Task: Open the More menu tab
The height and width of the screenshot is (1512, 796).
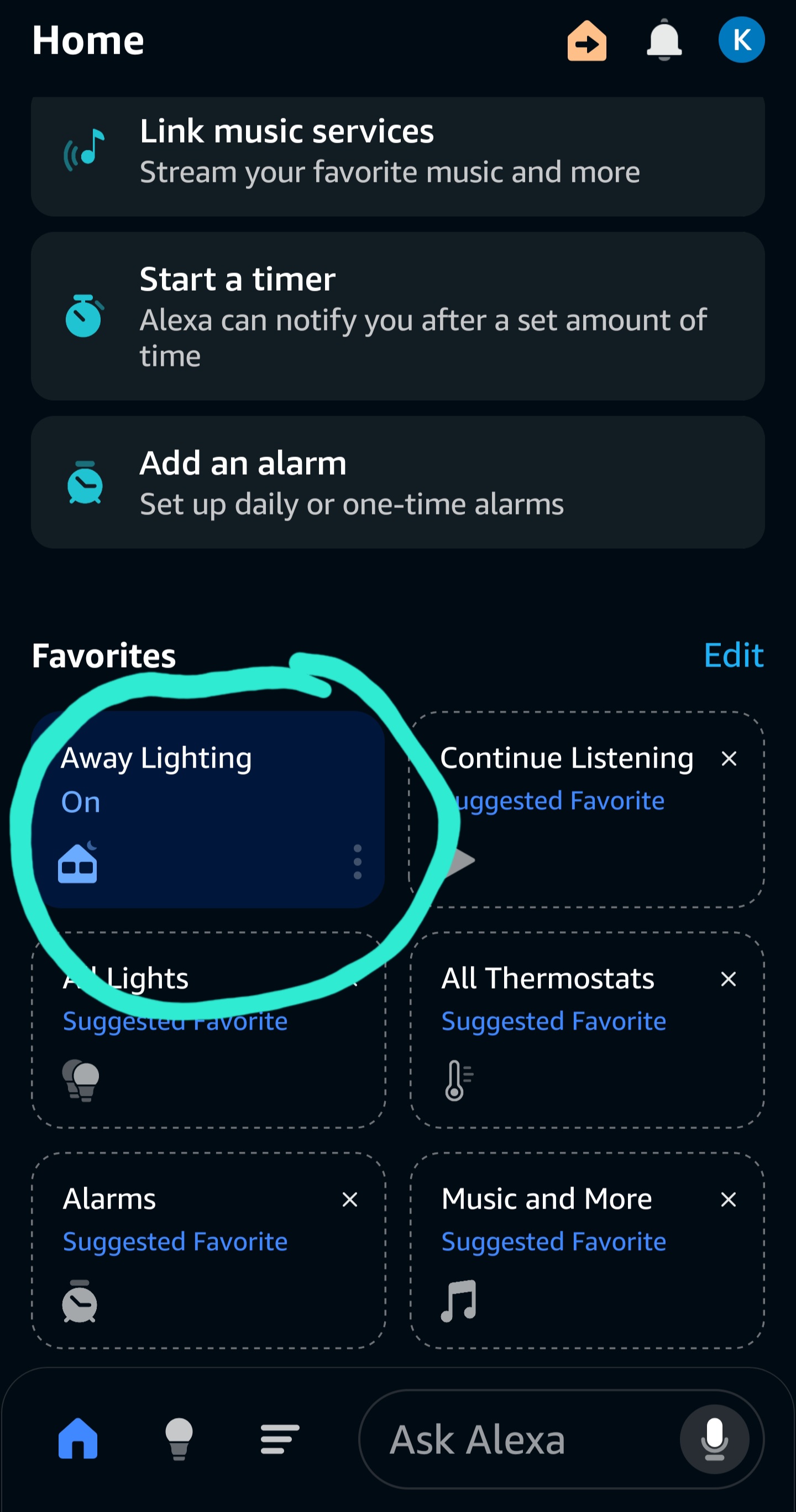Action: [279, 1439]
